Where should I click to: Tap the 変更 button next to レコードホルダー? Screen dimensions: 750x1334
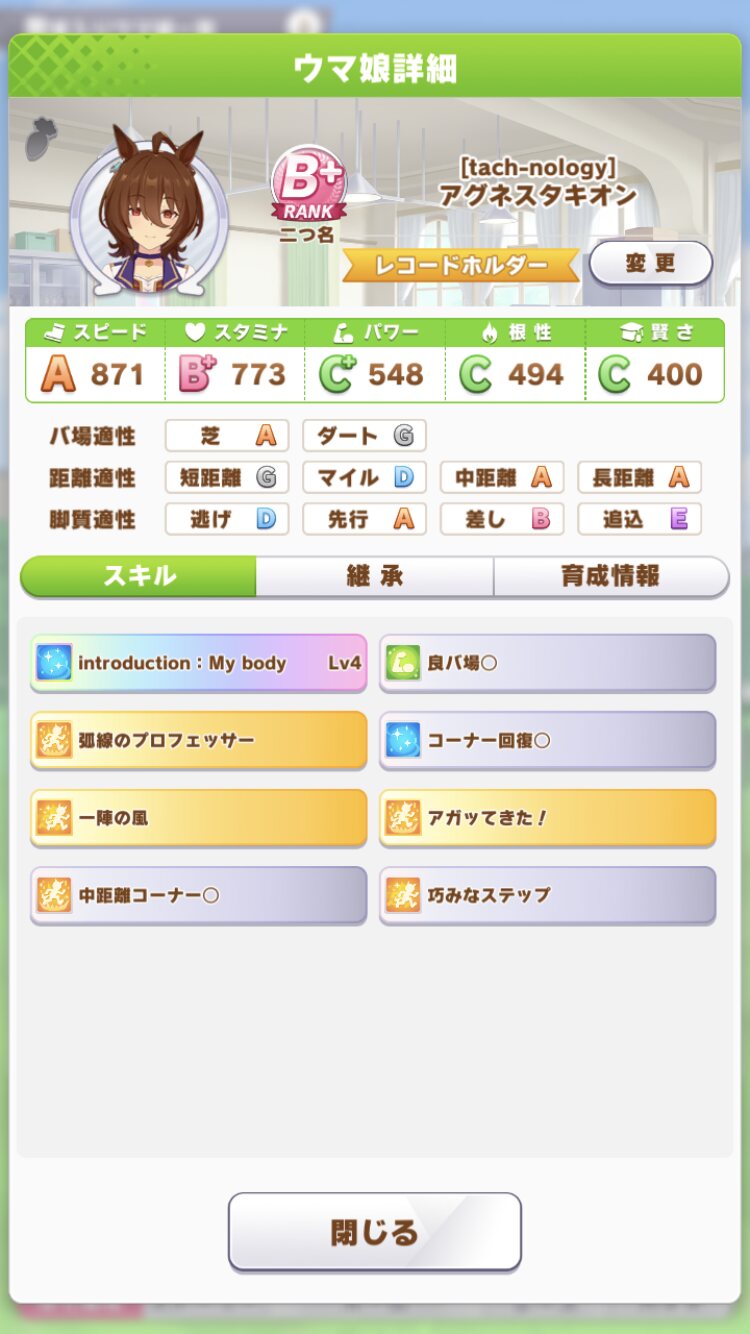click(x=650, y=264)
